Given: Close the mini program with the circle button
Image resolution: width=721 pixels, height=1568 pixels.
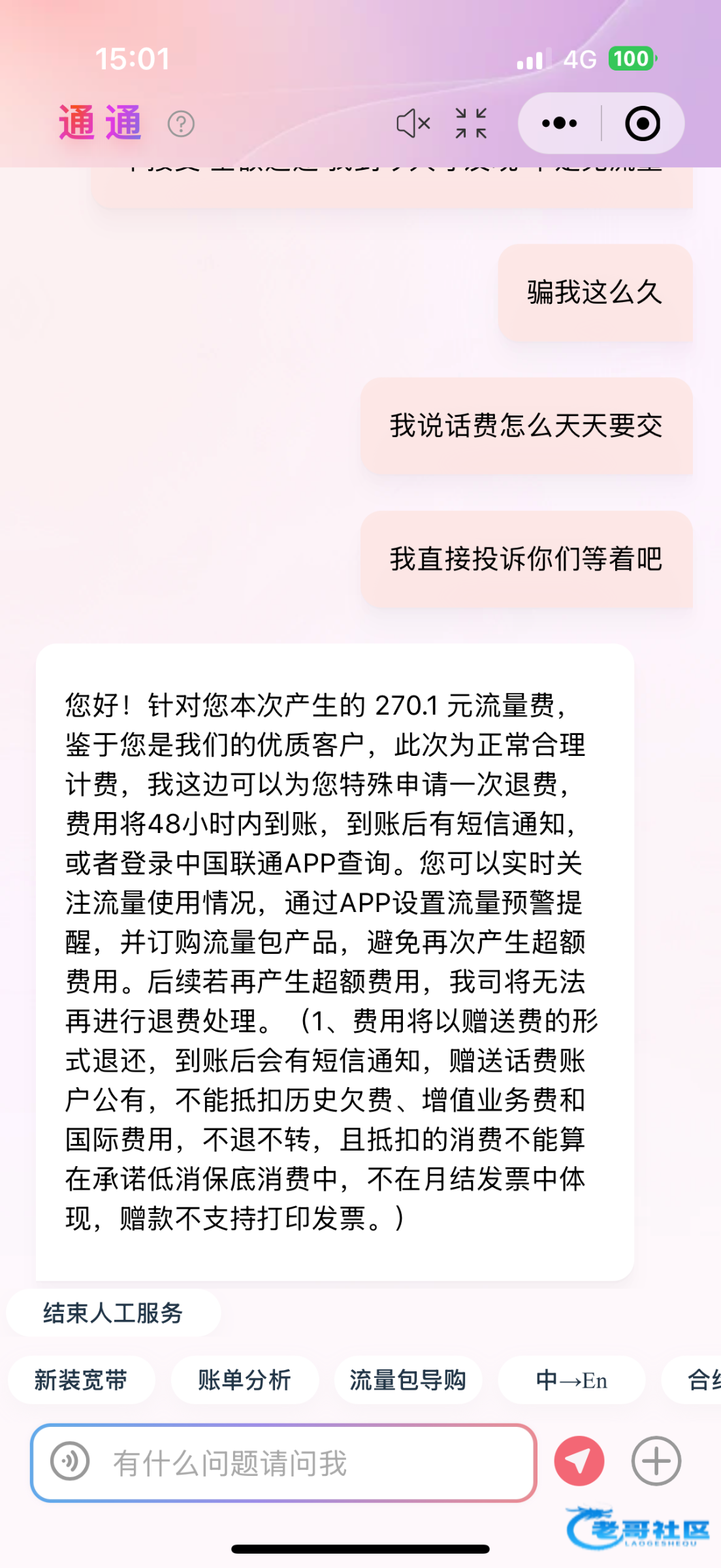Looking at the screenshot, I should pyautogui.click(x=643, y=123).
